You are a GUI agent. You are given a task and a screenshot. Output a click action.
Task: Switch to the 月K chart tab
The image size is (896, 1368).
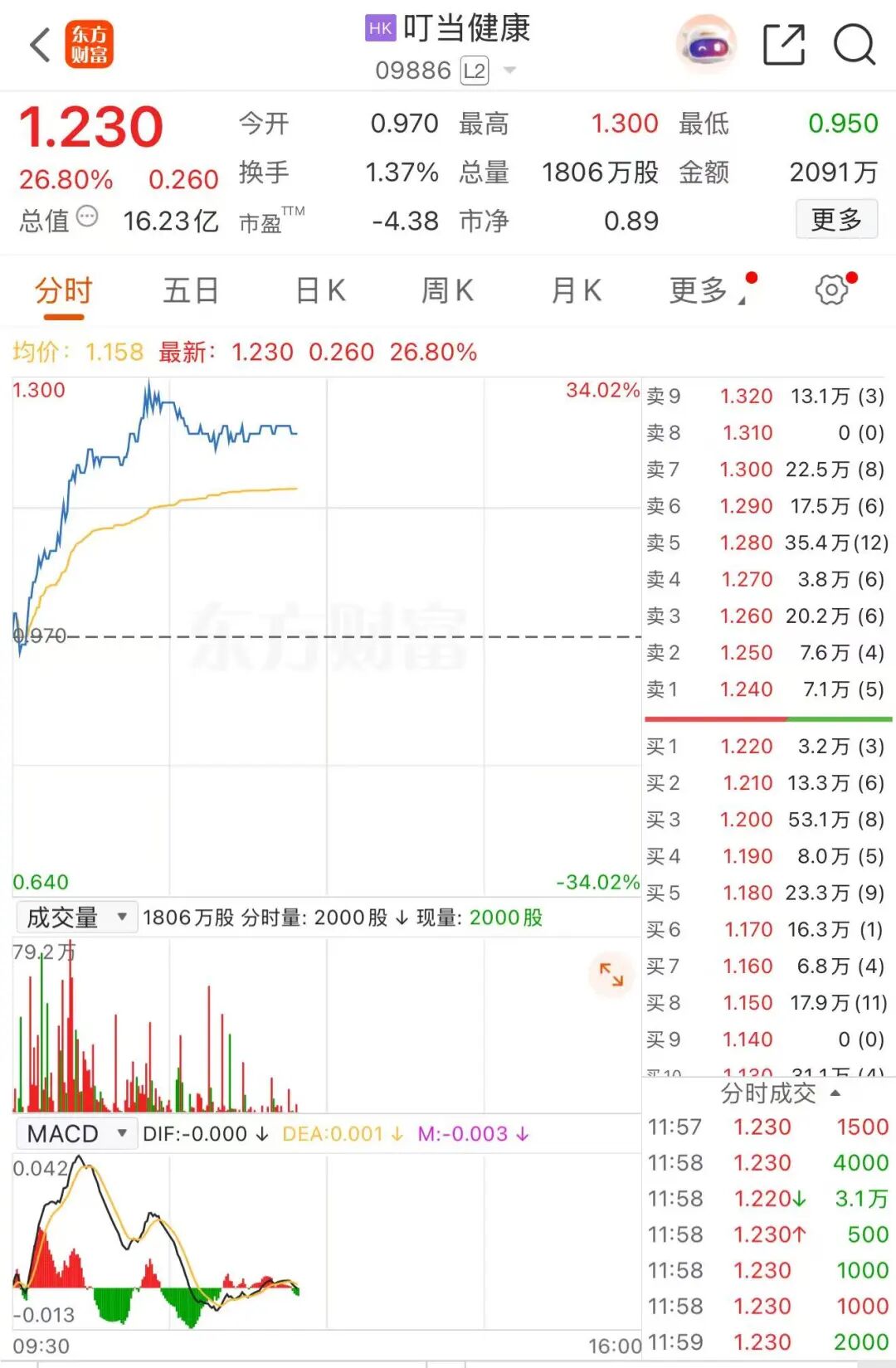[576, 291]
